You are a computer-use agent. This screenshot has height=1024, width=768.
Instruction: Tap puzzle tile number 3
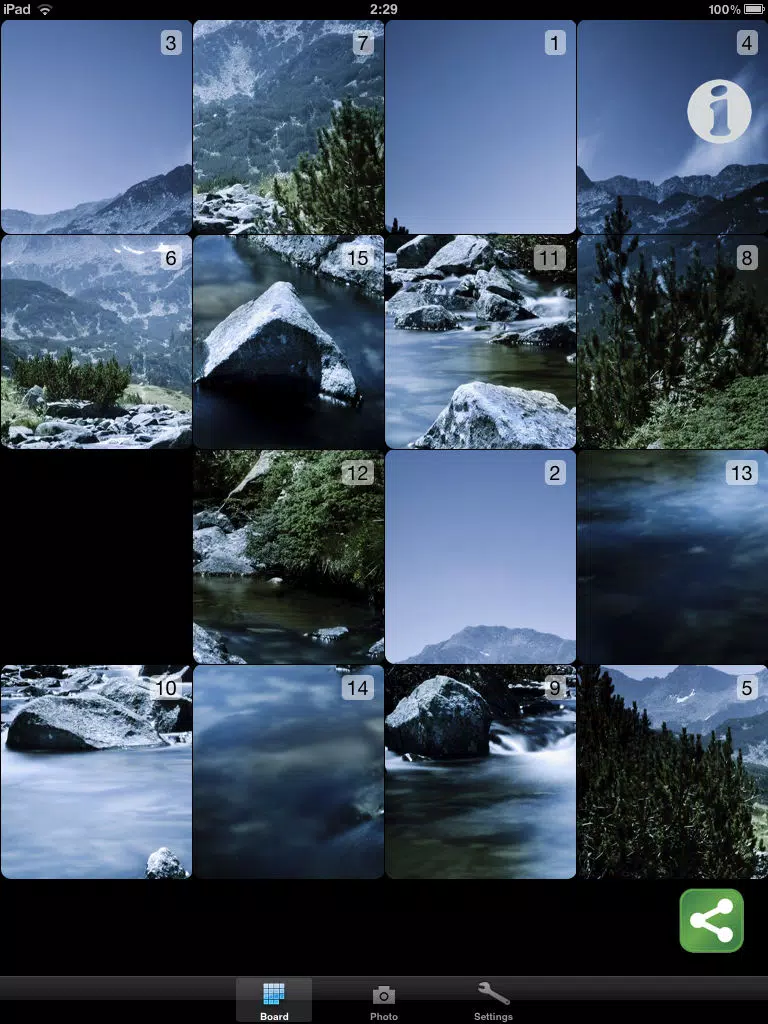point(96,127)
